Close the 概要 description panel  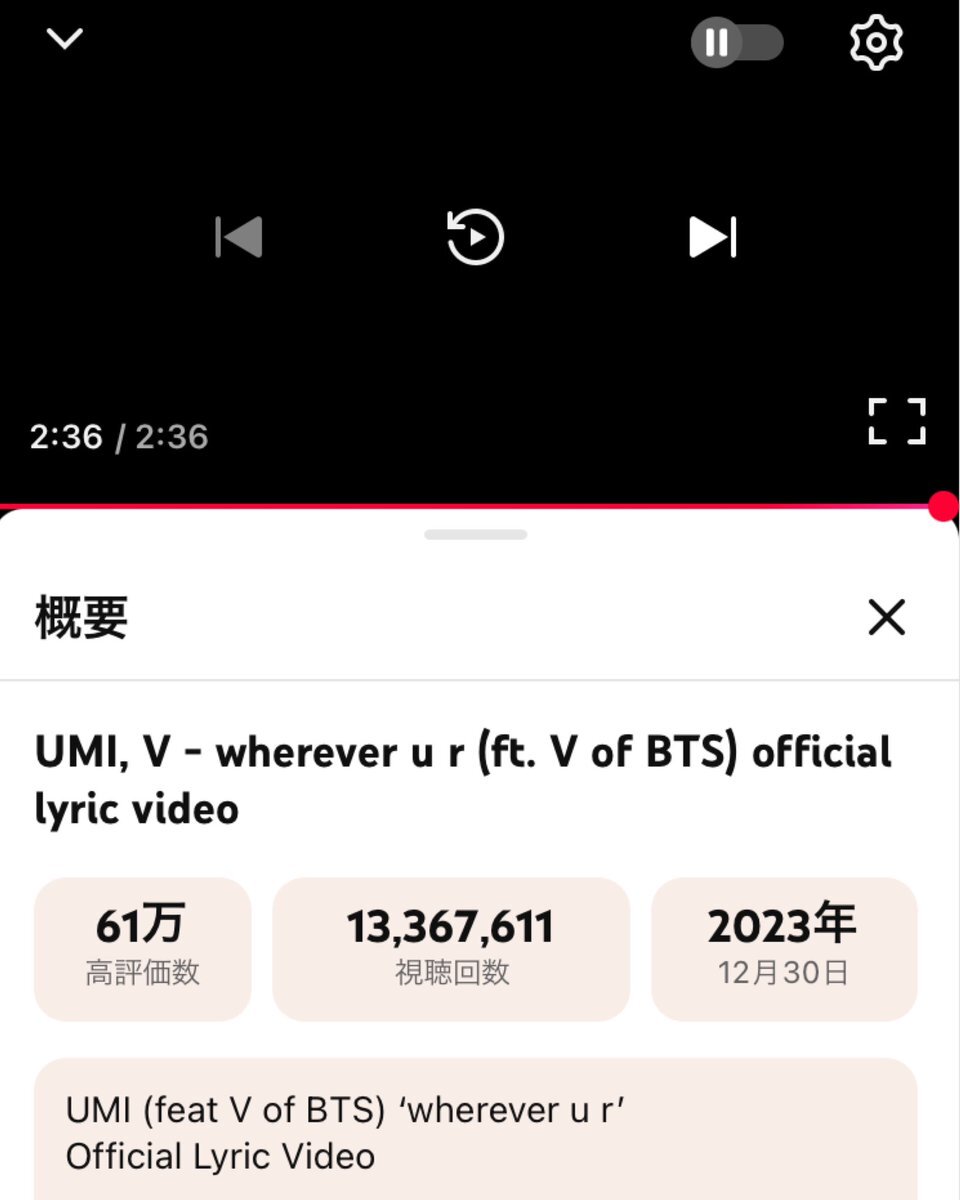click(886, 618)
